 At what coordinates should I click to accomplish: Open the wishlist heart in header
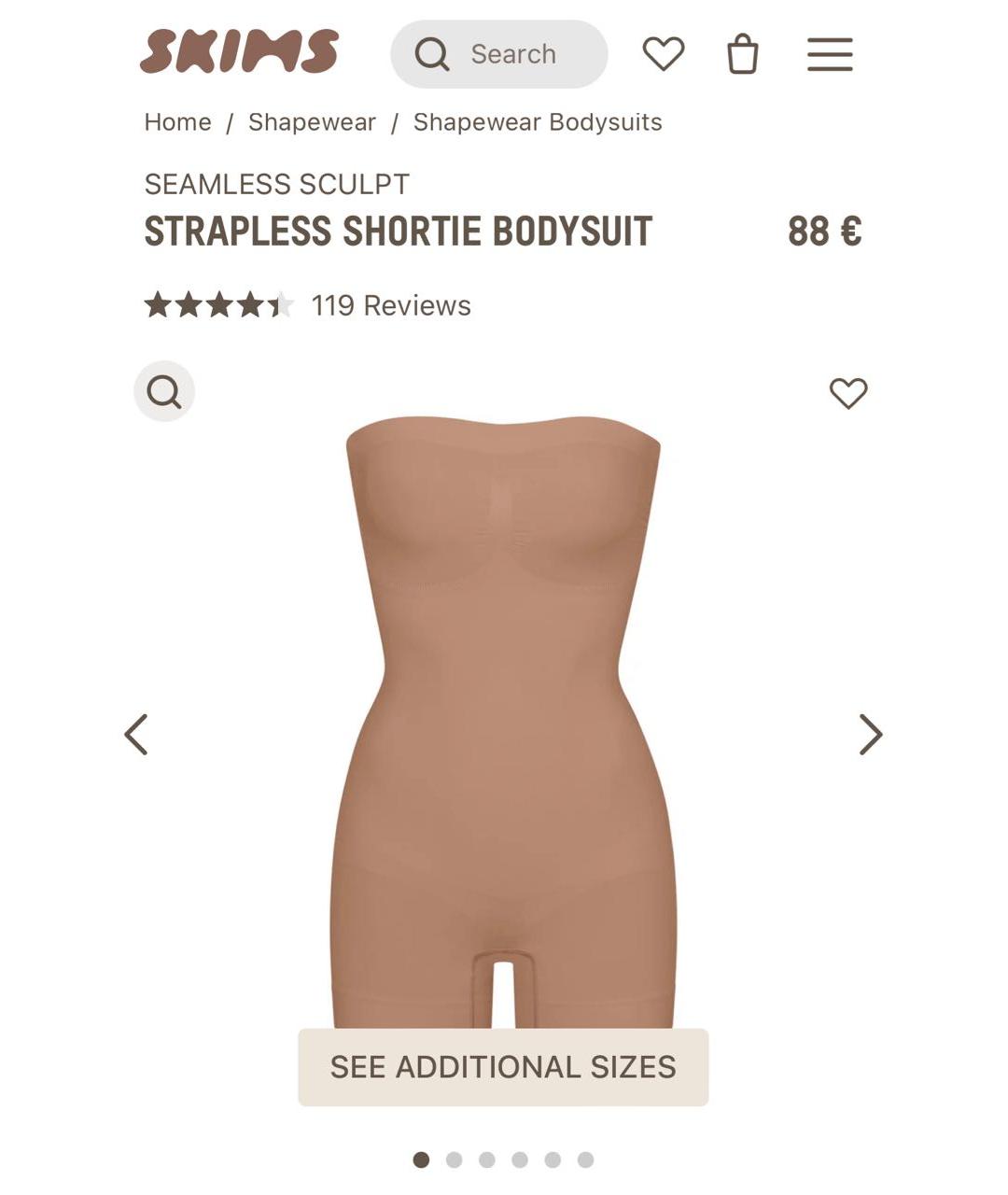tap(664, 54)
